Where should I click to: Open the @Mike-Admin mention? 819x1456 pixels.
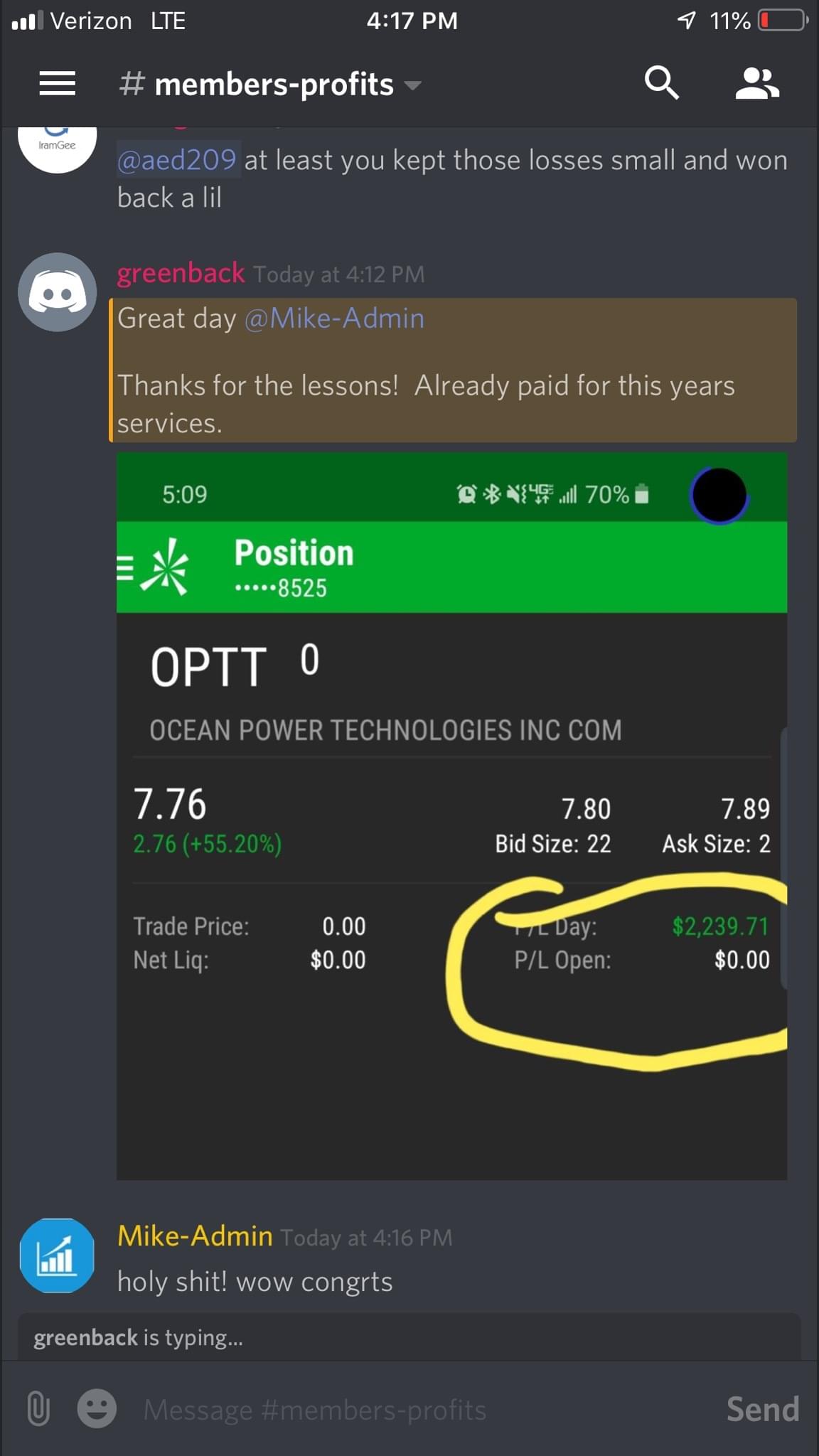(x=334, y=318)
